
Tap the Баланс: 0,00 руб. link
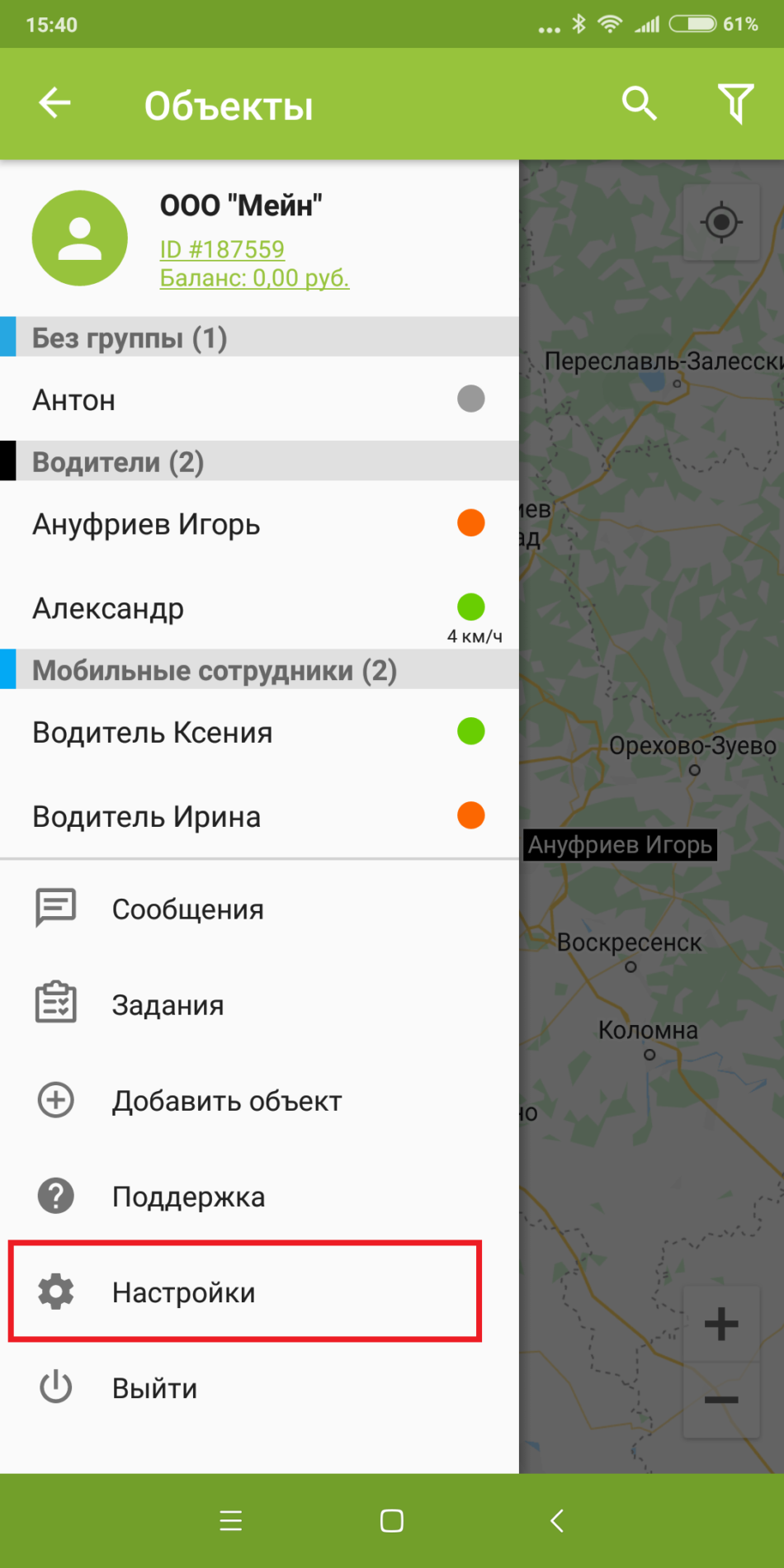point(254,278)
